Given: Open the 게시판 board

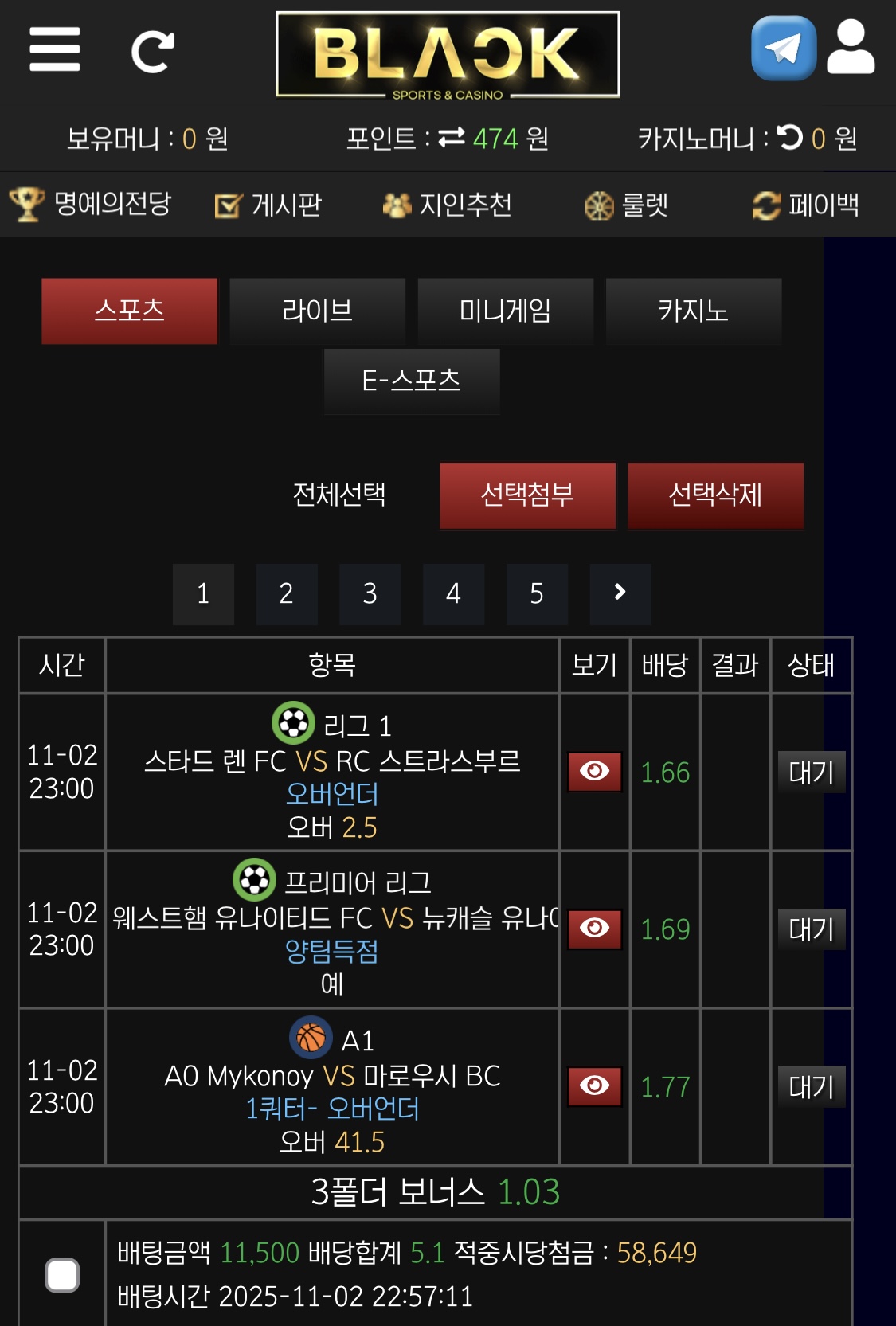Looking at the screenshot, I should (x=268, y=205).
